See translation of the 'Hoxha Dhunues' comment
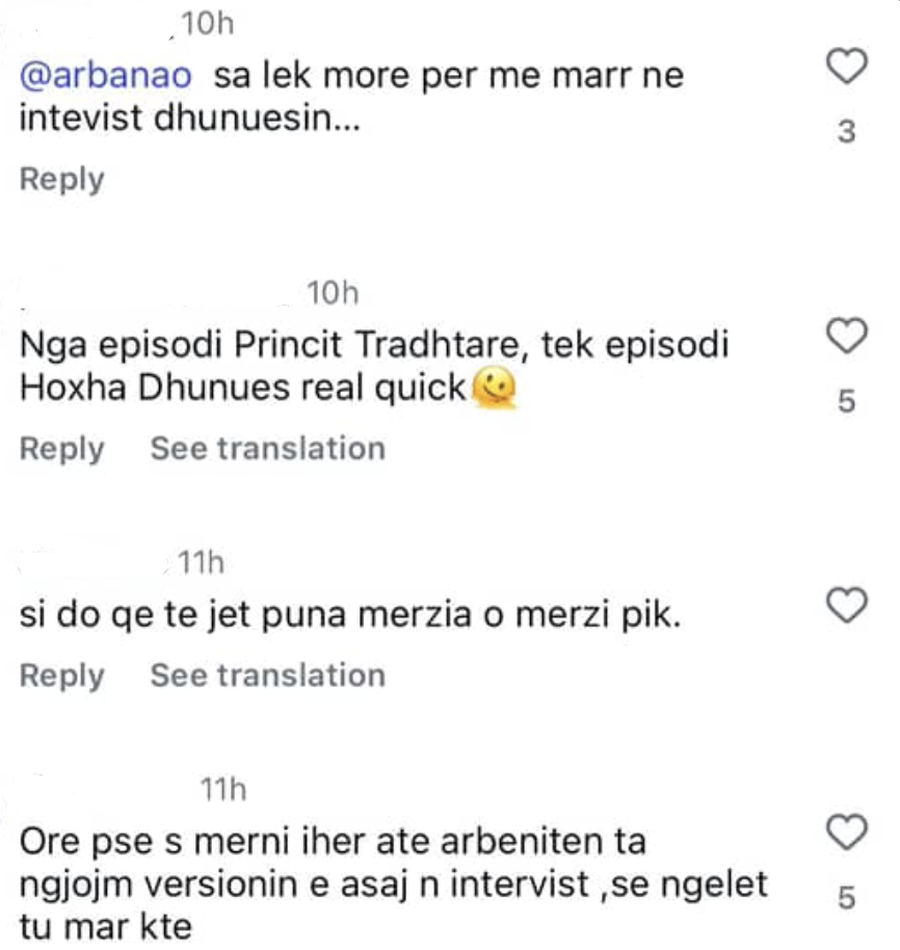The height and width of the screenshot is (950, 900). (x=267, y=449)
